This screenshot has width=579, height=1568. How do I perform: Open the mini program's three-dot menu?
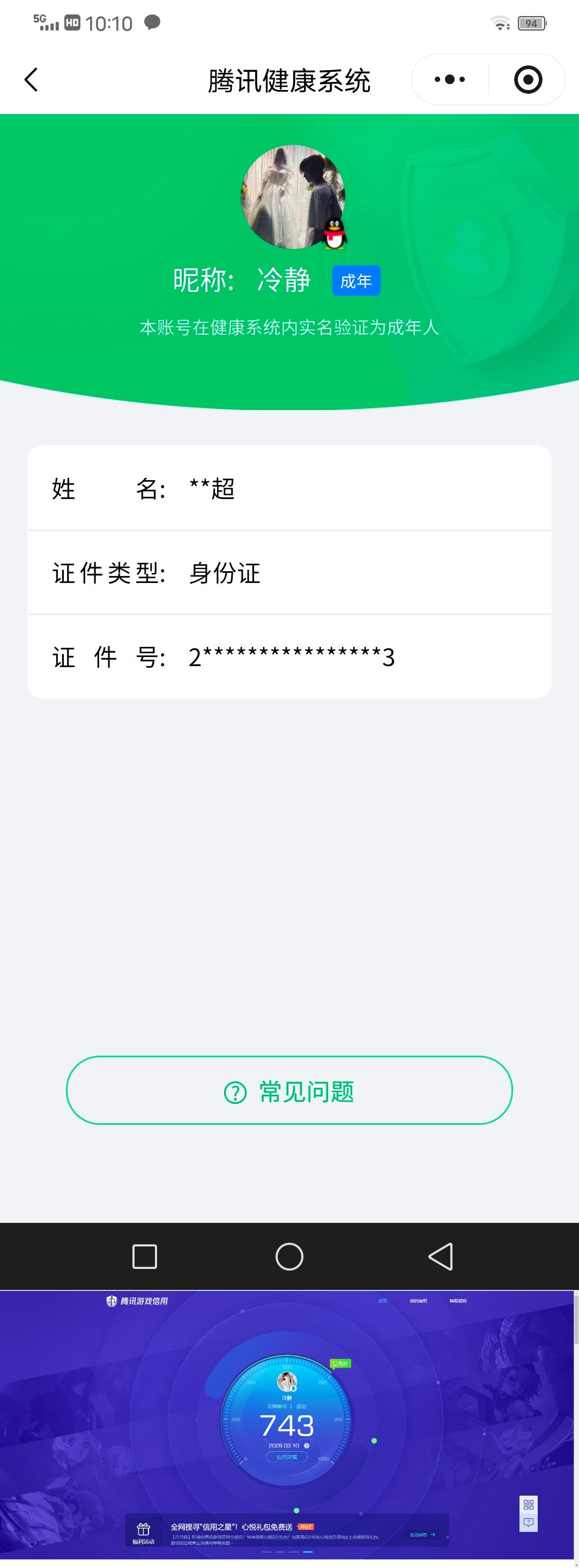[x=450, y=80]
